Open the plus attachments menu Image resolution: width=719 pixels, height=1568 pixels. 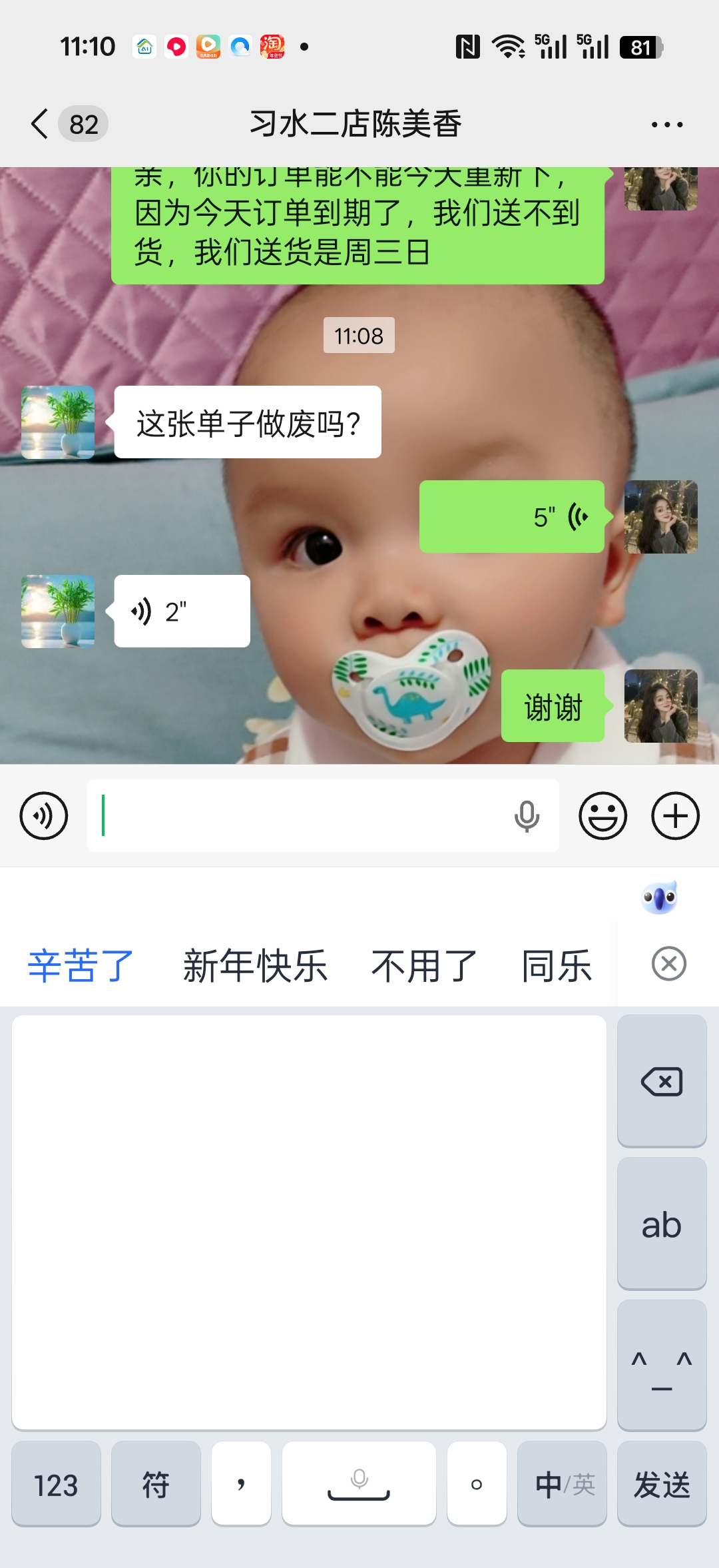click(x=675, y=816)
